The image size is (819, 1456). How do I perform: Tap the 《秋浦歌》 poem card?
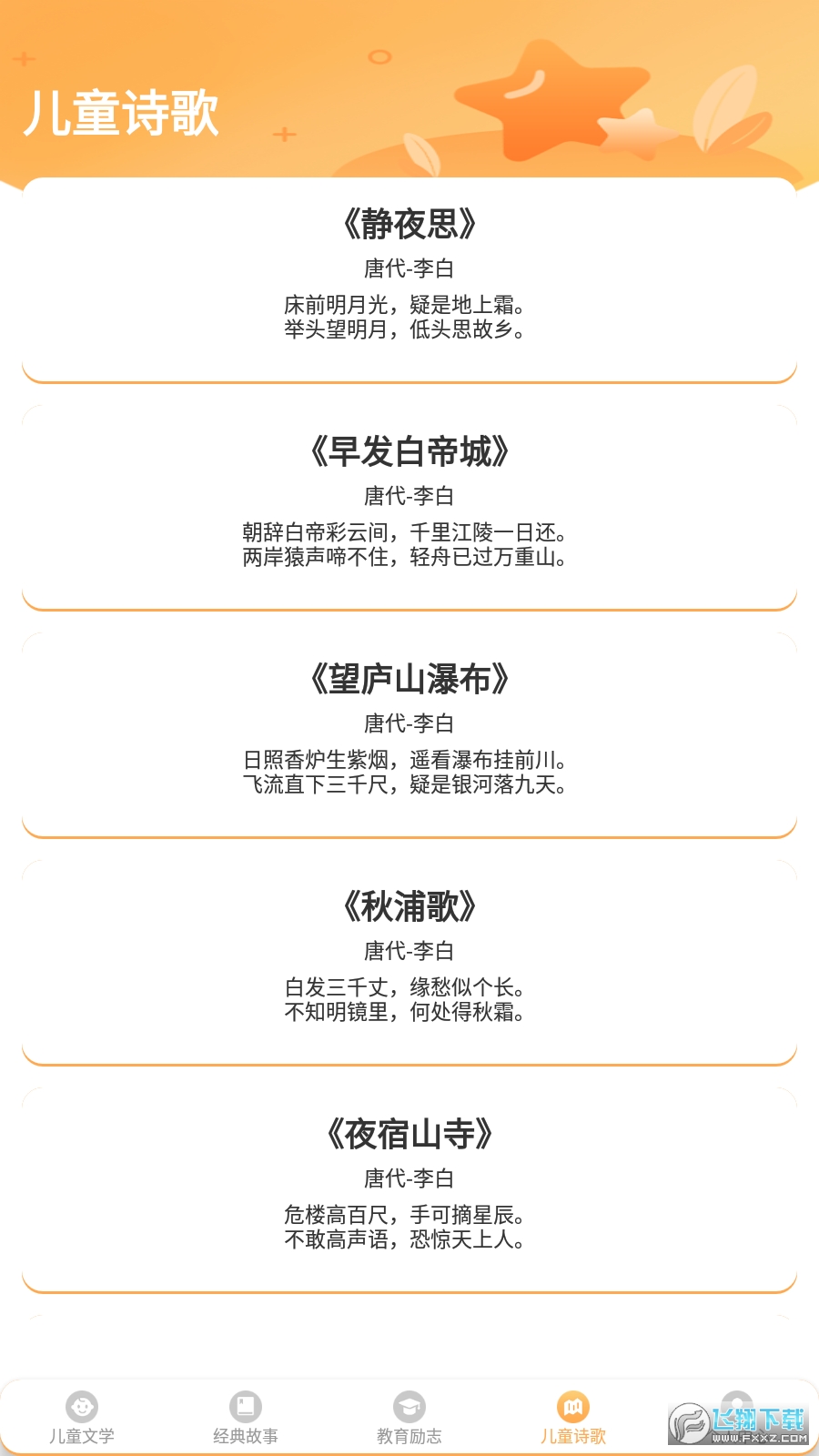[409, 962]
